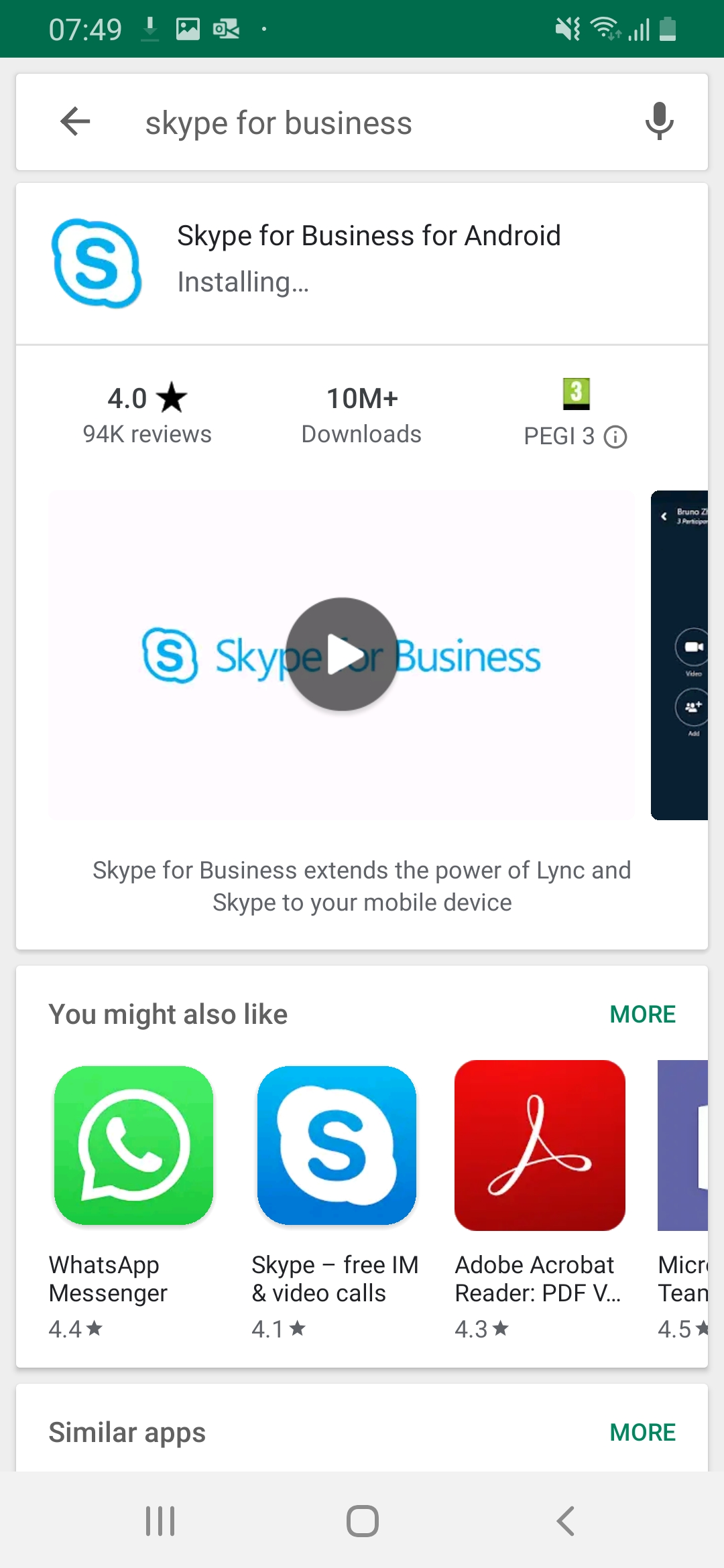Show MORE under You might also like
724x1568 pixels.
642,1015
